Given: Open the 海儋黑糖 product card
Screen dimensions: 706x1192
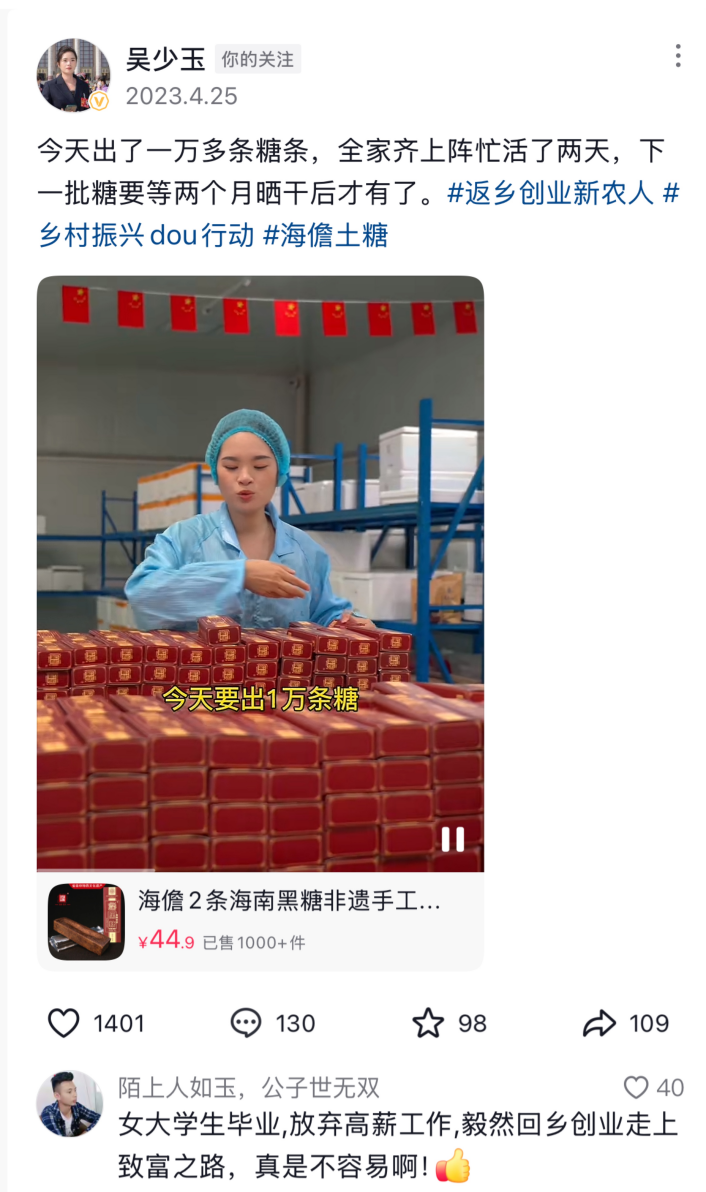Looking at the screenshot, I should (260, 921).
